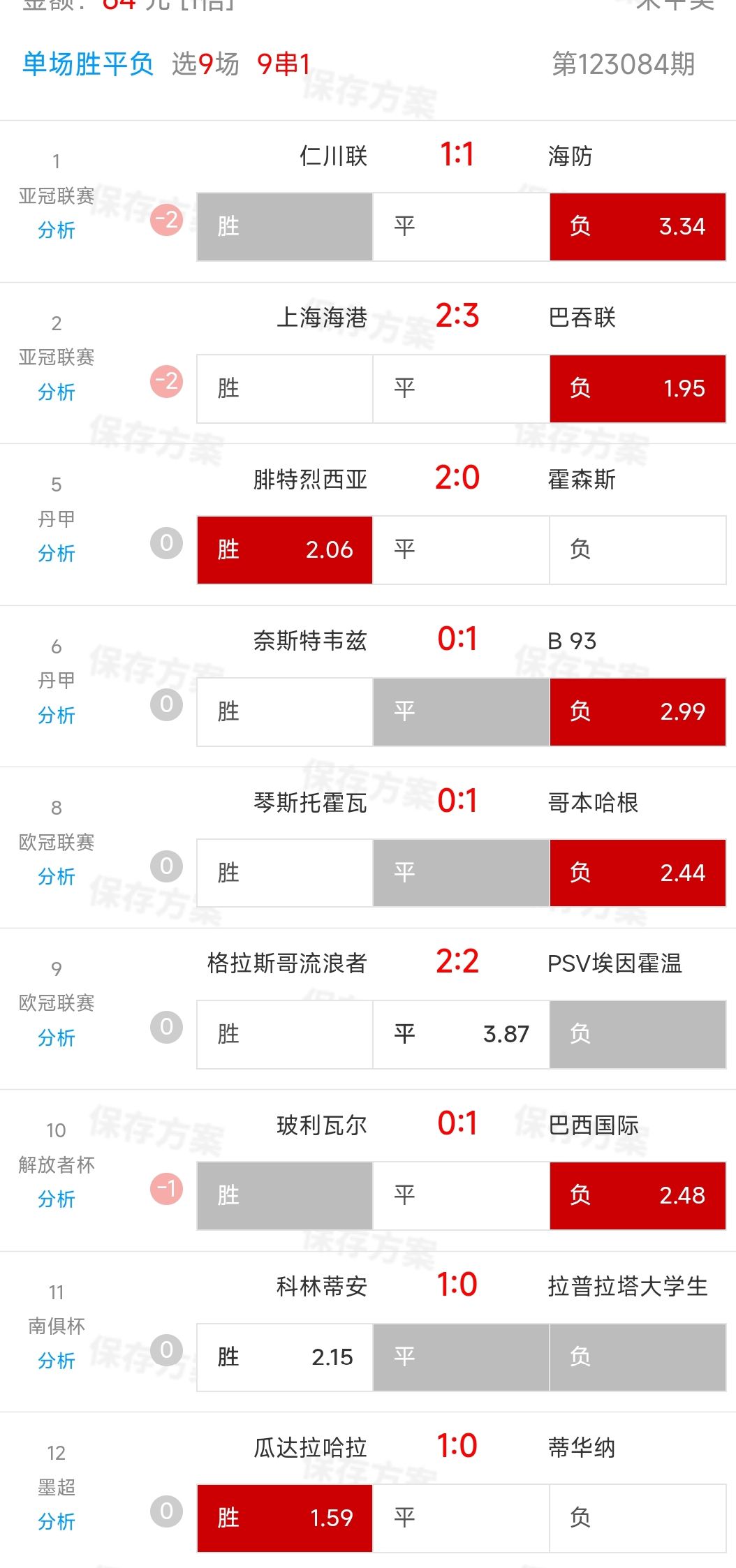
Task: Open 分析 for 腓特烈西亚 vs 霍森斯
Action: (x=56, y=553)
